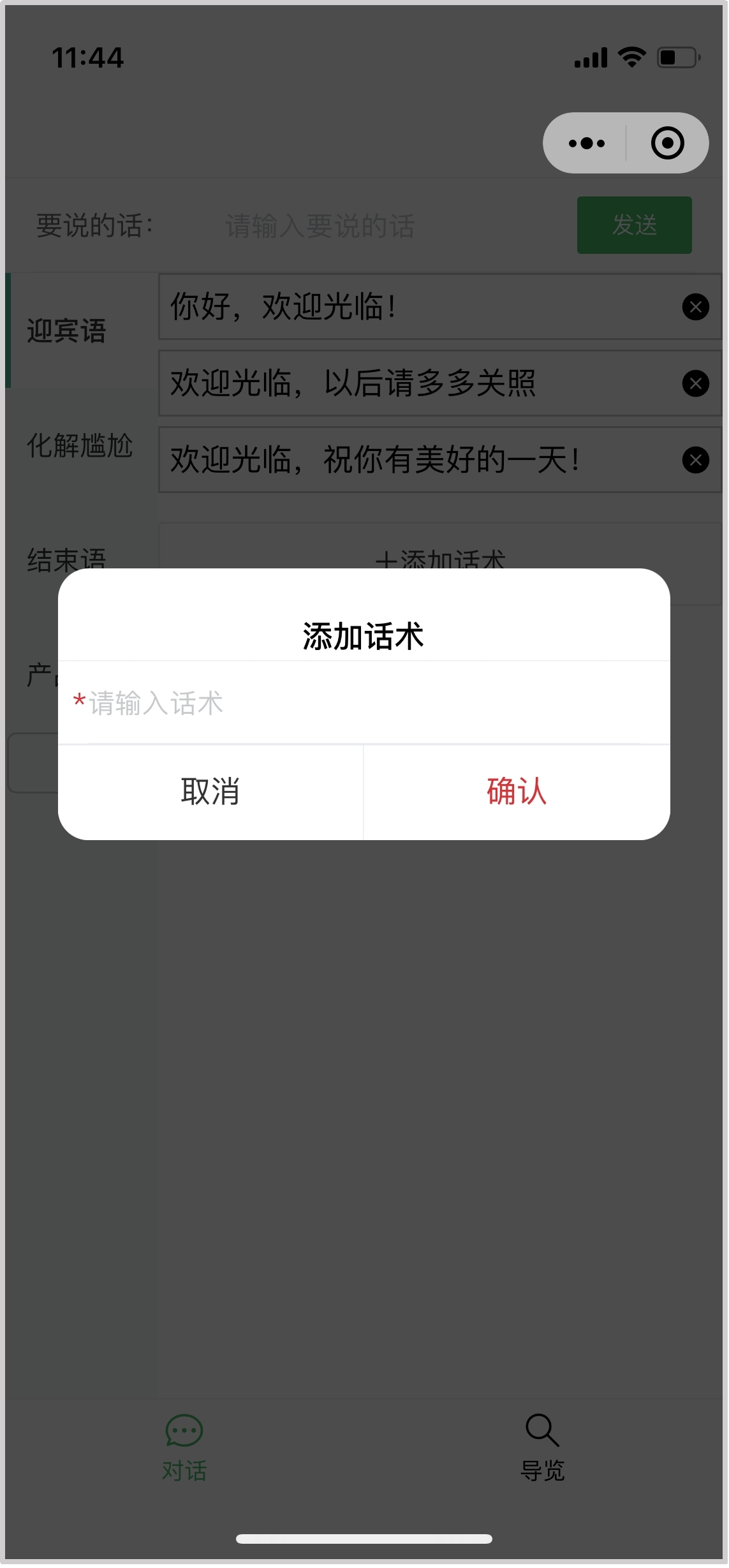Tap the 发送 send button

pyautogui.click(x=634, y=225)
